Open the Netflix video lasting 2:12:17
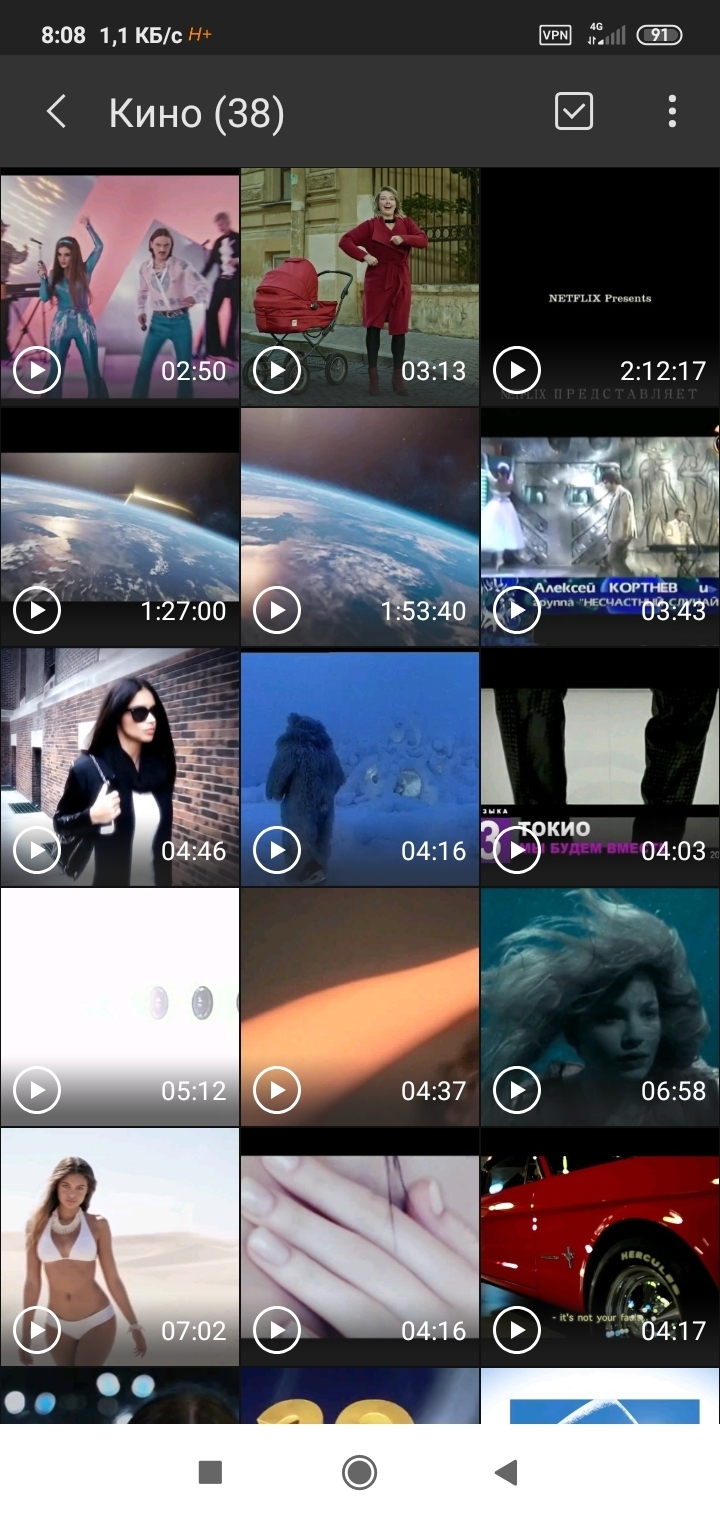Image resolution: width=720 pixels, height=1520 pixels. point(600,287)
